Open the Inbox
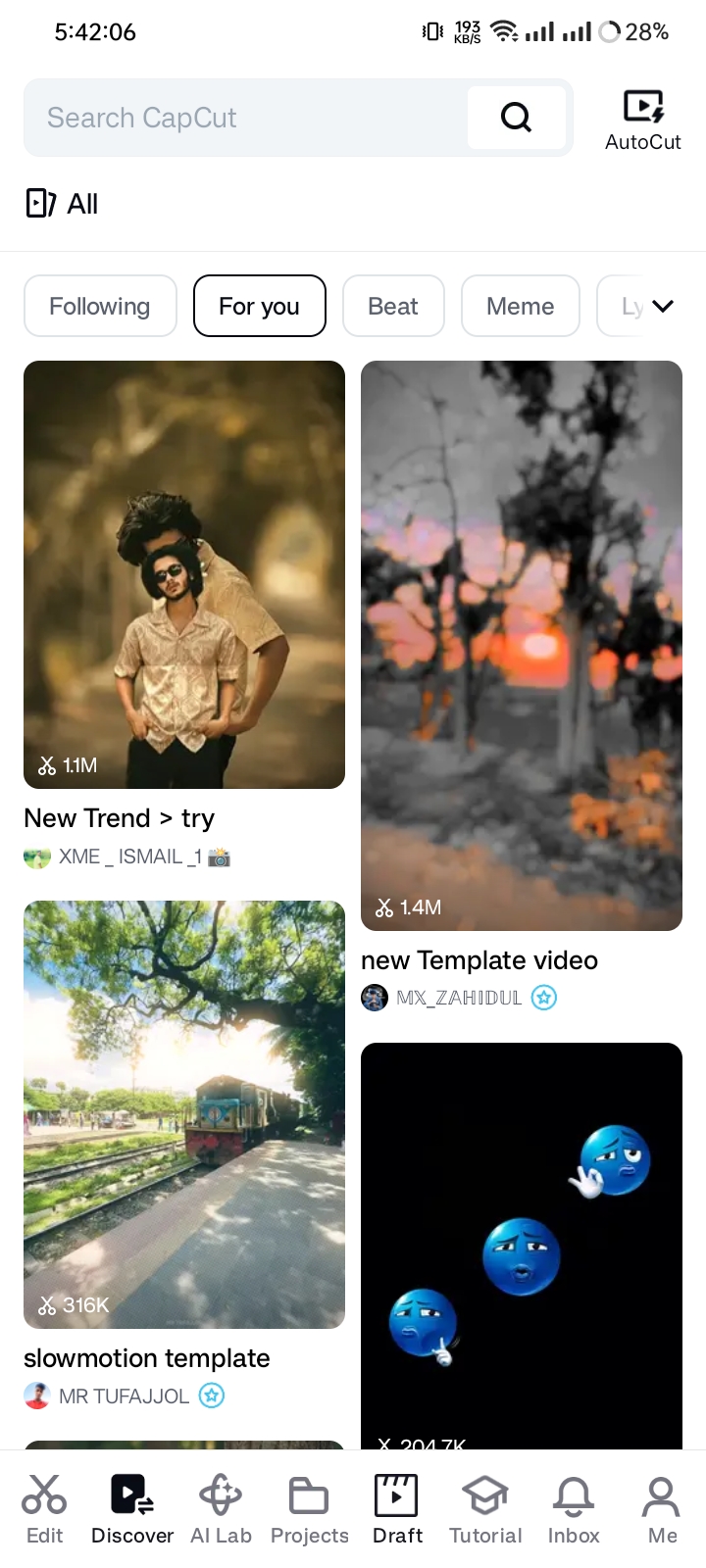 coord(574,1509)
